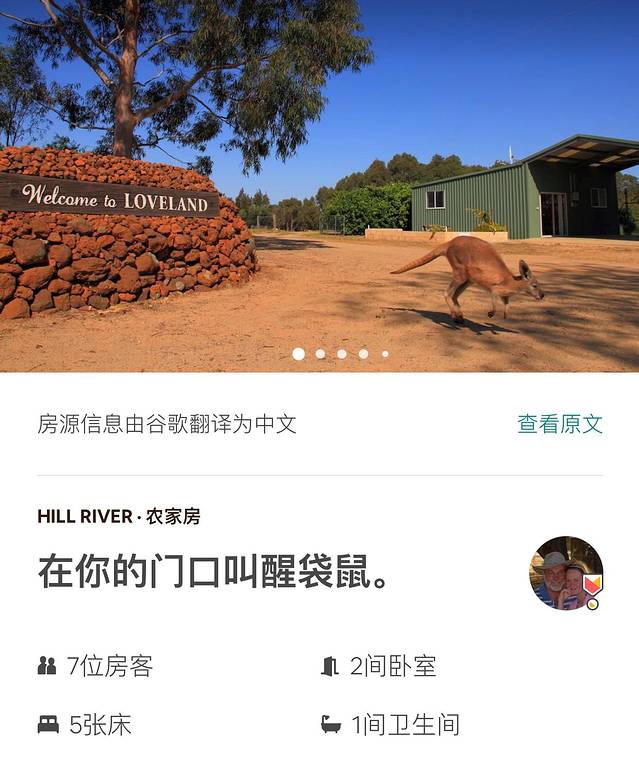
Task: Open the host's profile photo
Action: [x=565, y=573]
